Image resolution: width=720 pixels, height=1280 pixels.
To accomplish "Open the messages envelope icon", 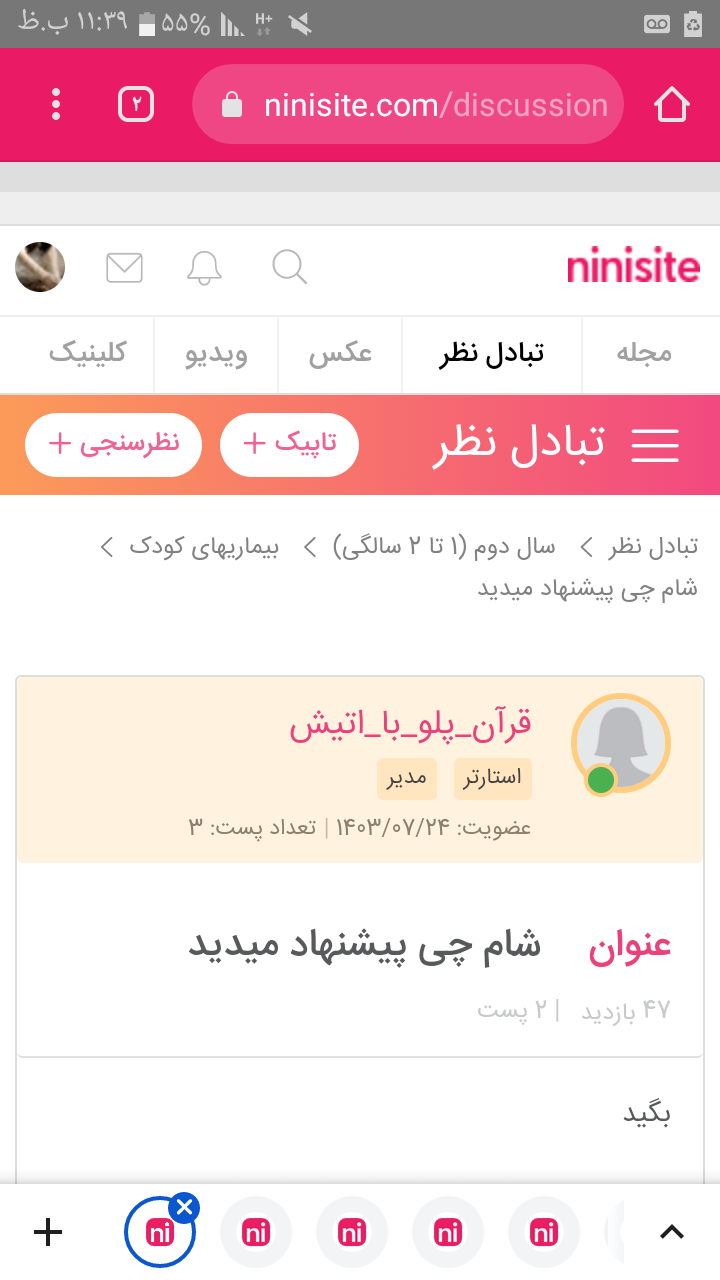I will [124, 267].
